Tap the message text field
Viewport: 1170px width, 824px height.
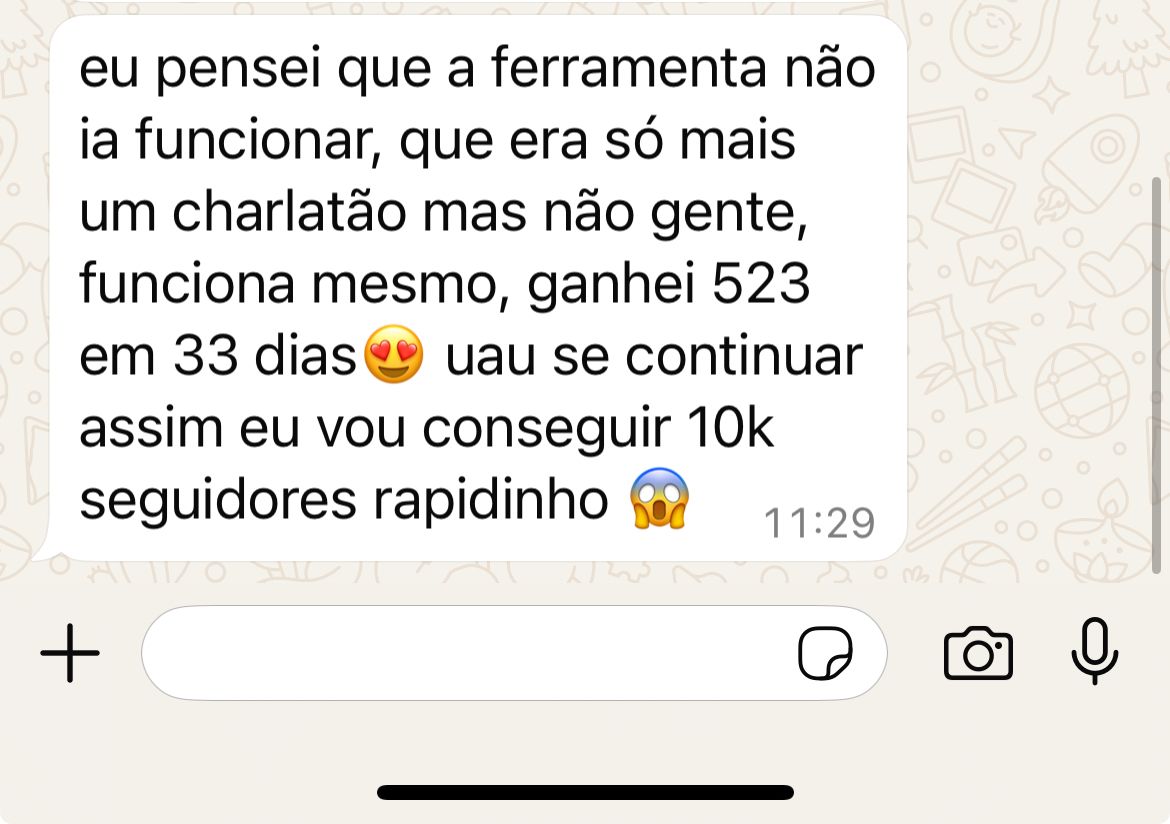point(460,653)
